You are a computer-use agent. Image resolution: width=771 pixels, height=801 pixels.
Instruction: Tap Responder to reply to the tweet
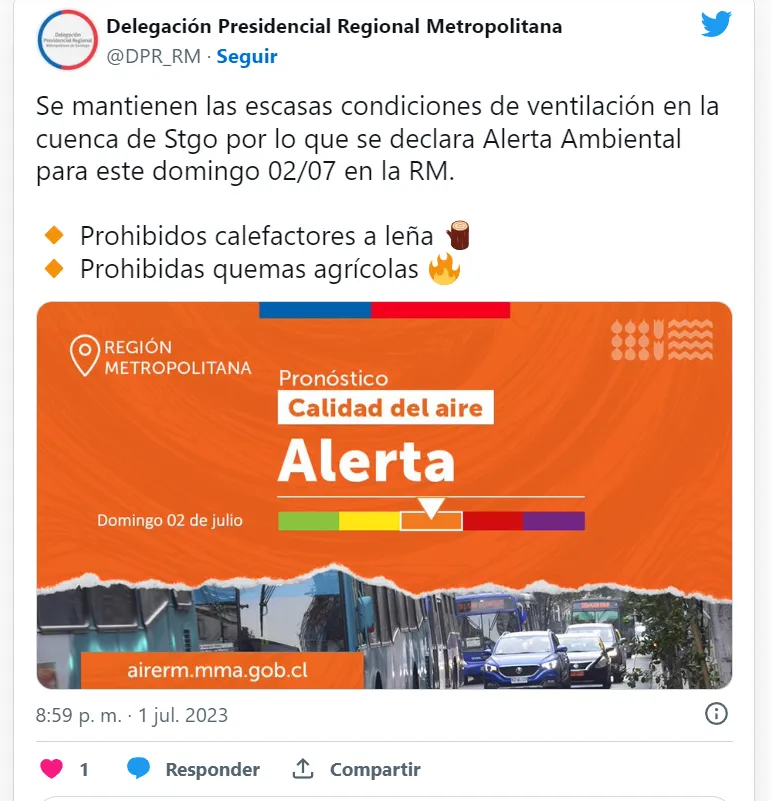click(193, 769)
